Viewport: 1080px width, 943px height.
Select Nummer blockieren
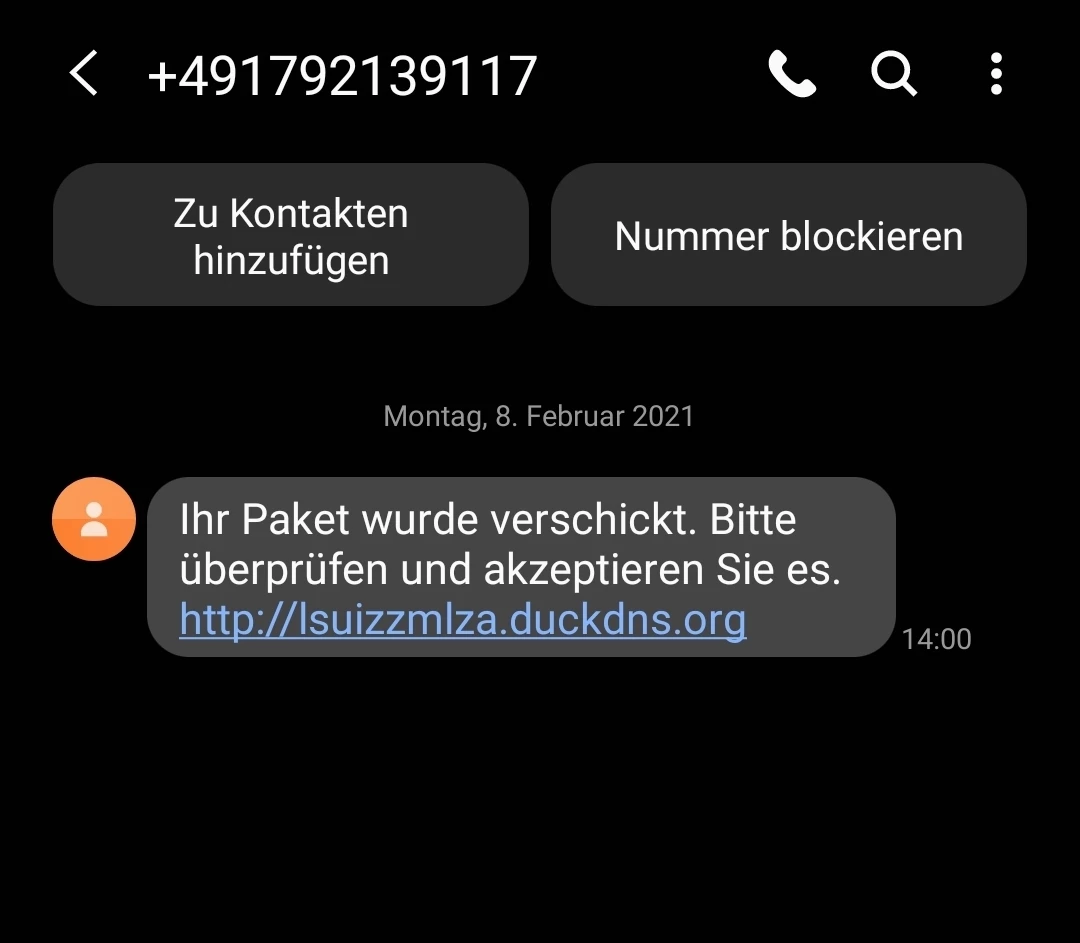click(x=788, y=236)
